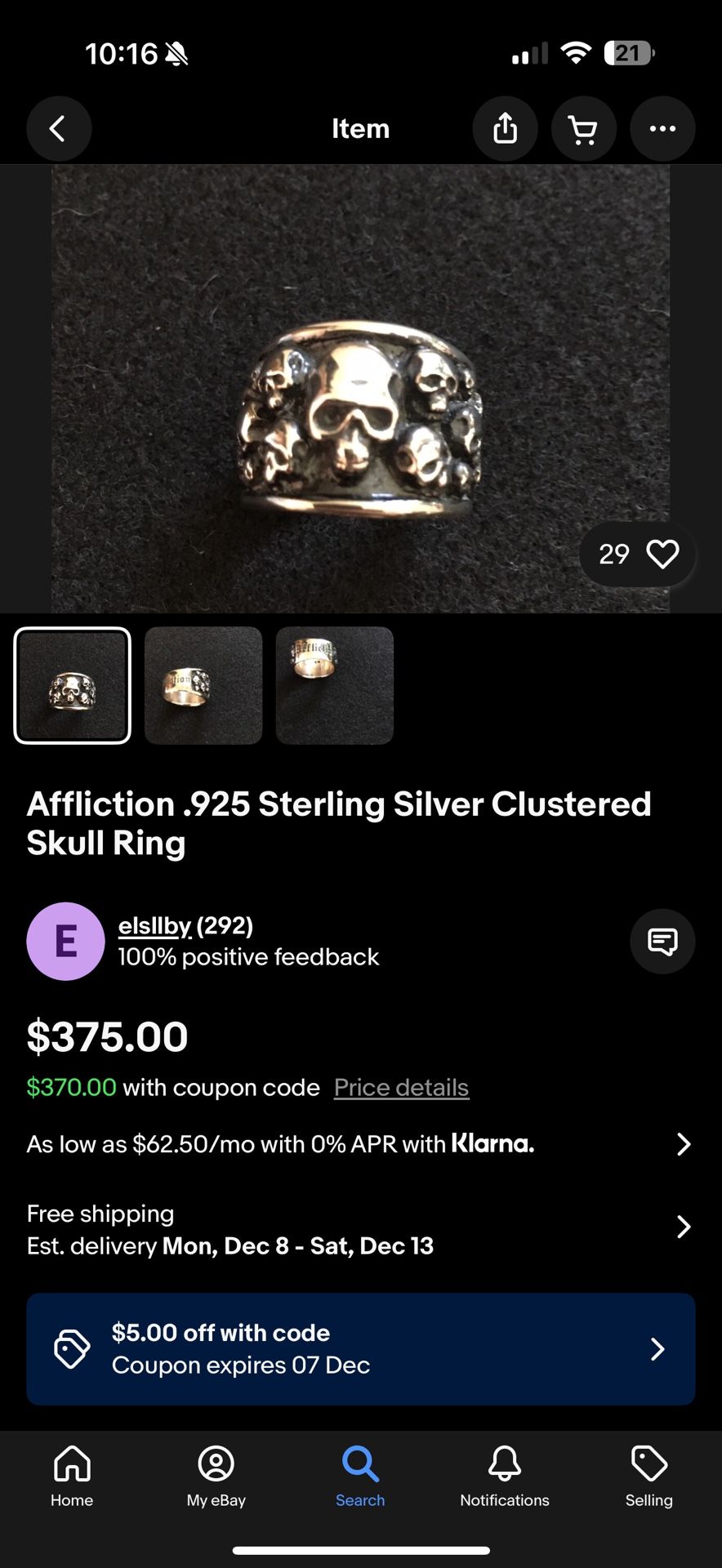This screenshot has height=1568, width=722.
Task: View seller elsllby's profile
Action: tap(154, 926)
